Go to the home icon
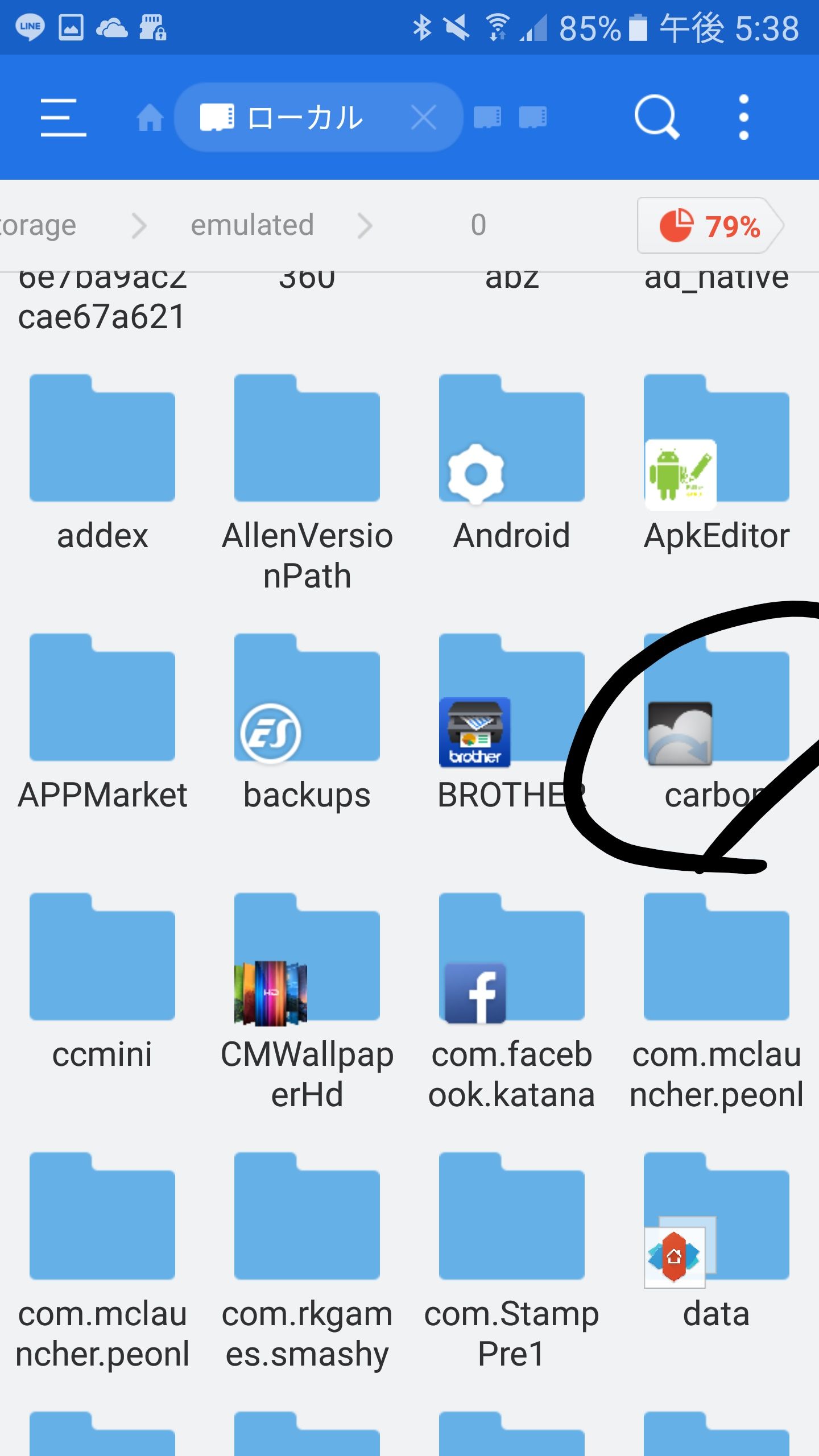Image resolution: width=819 pixels, height=1456 pixels. coord(150,118)
